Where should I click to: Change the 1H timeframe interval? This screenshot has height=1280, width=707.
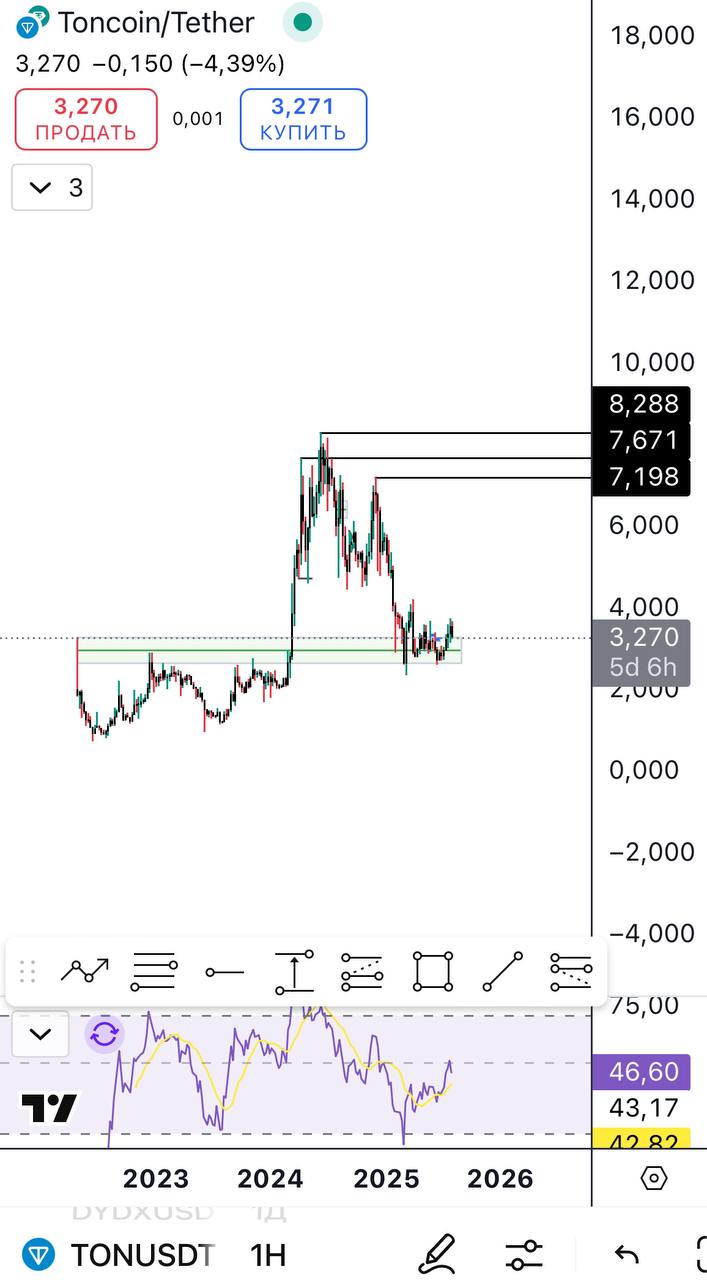click(x=267, y=1254)
